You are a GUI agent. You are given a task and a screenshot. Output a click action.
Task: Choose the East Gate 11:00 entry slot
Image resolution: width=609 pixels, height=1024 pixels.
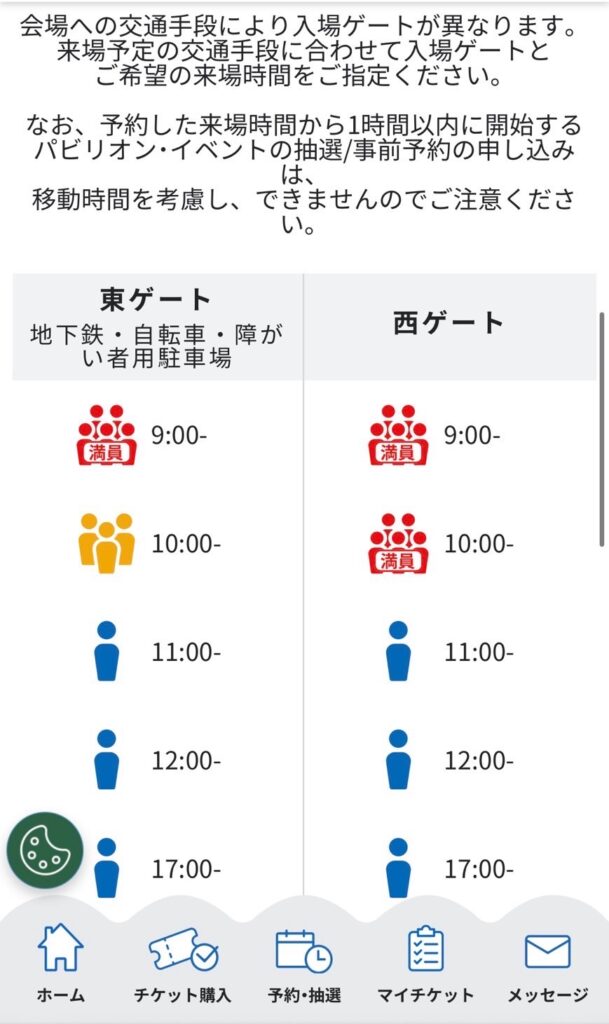click(x=157, y=652)
